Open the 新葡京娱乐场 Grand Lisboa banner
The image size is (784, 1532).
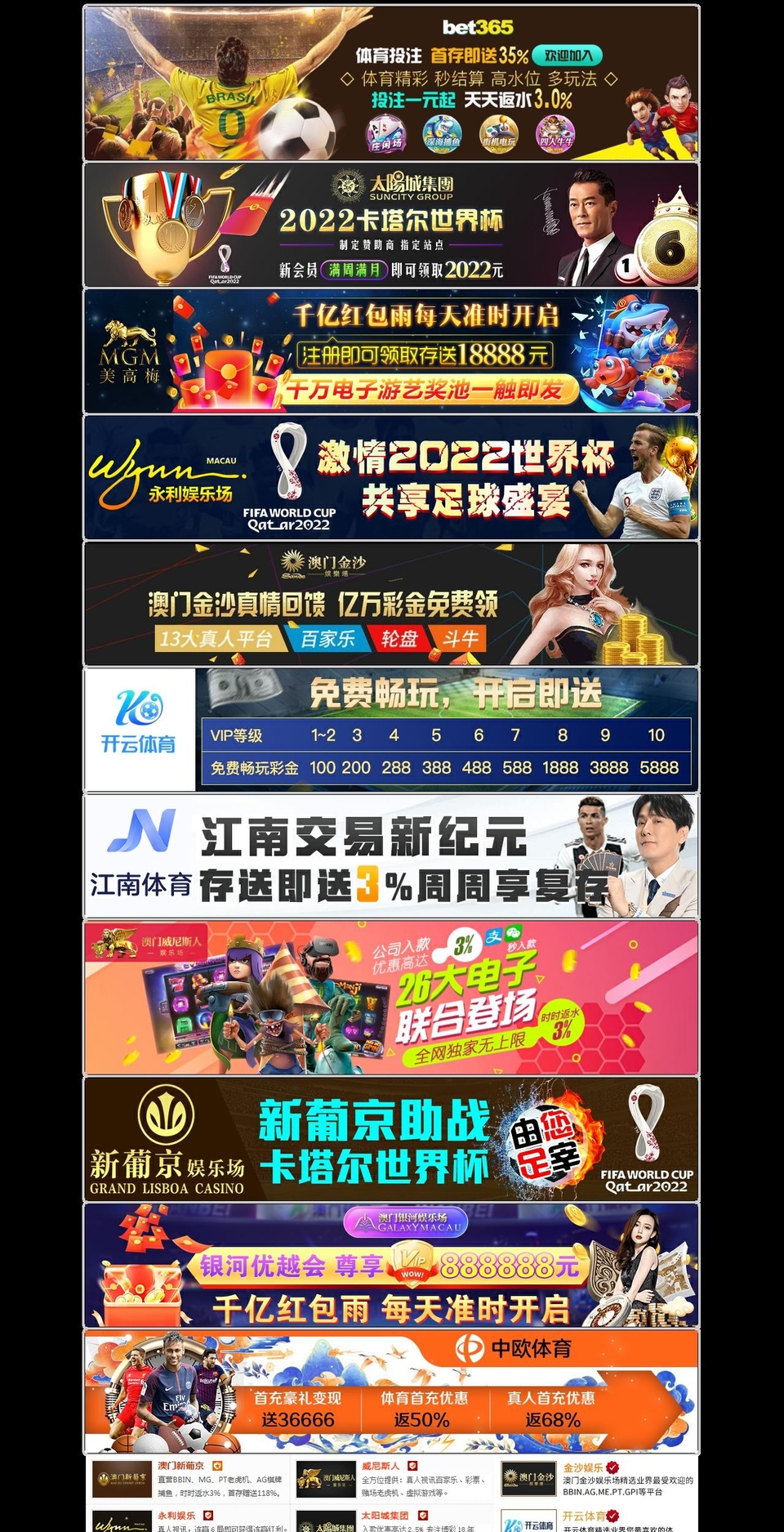[391, 1139]
